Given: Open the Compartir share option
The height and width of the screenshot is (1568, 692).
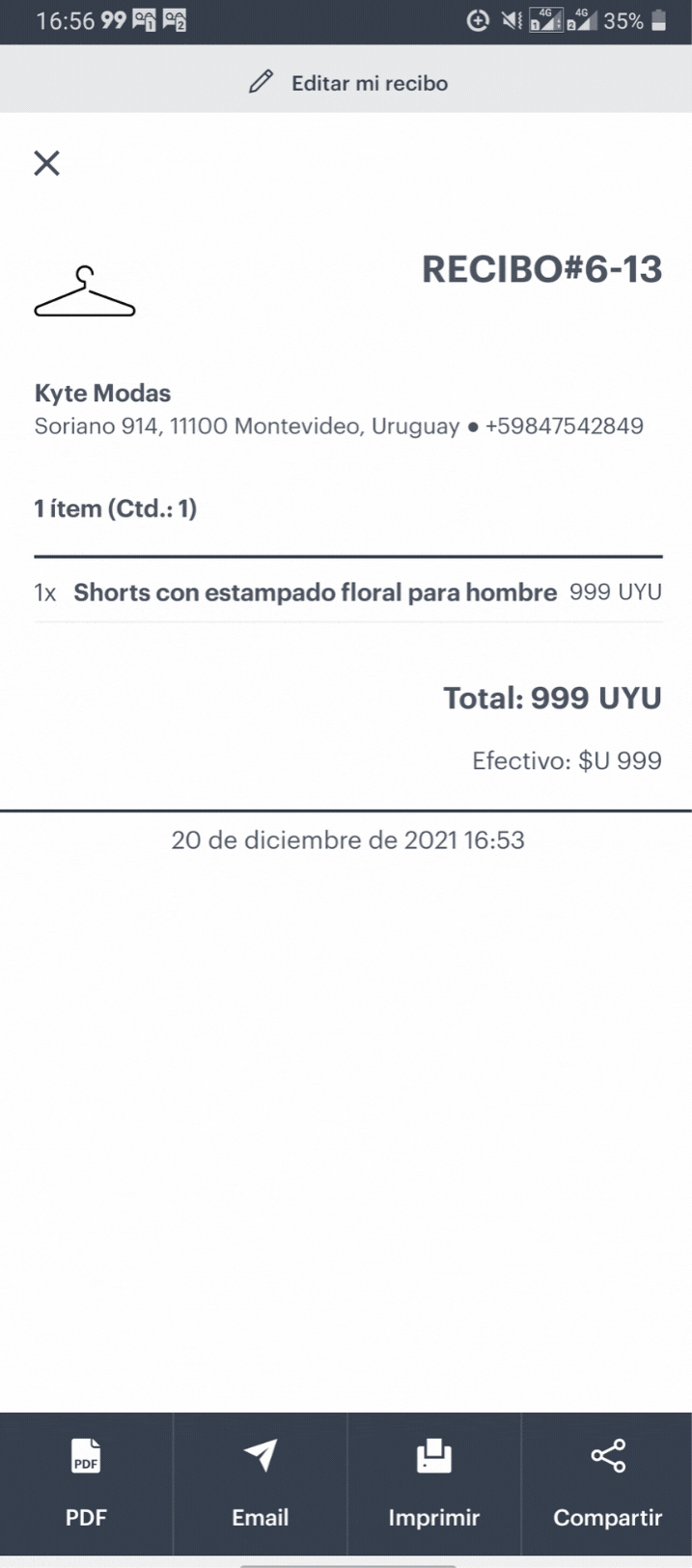Looking at the screenshot, I should tap(607, 1482).
